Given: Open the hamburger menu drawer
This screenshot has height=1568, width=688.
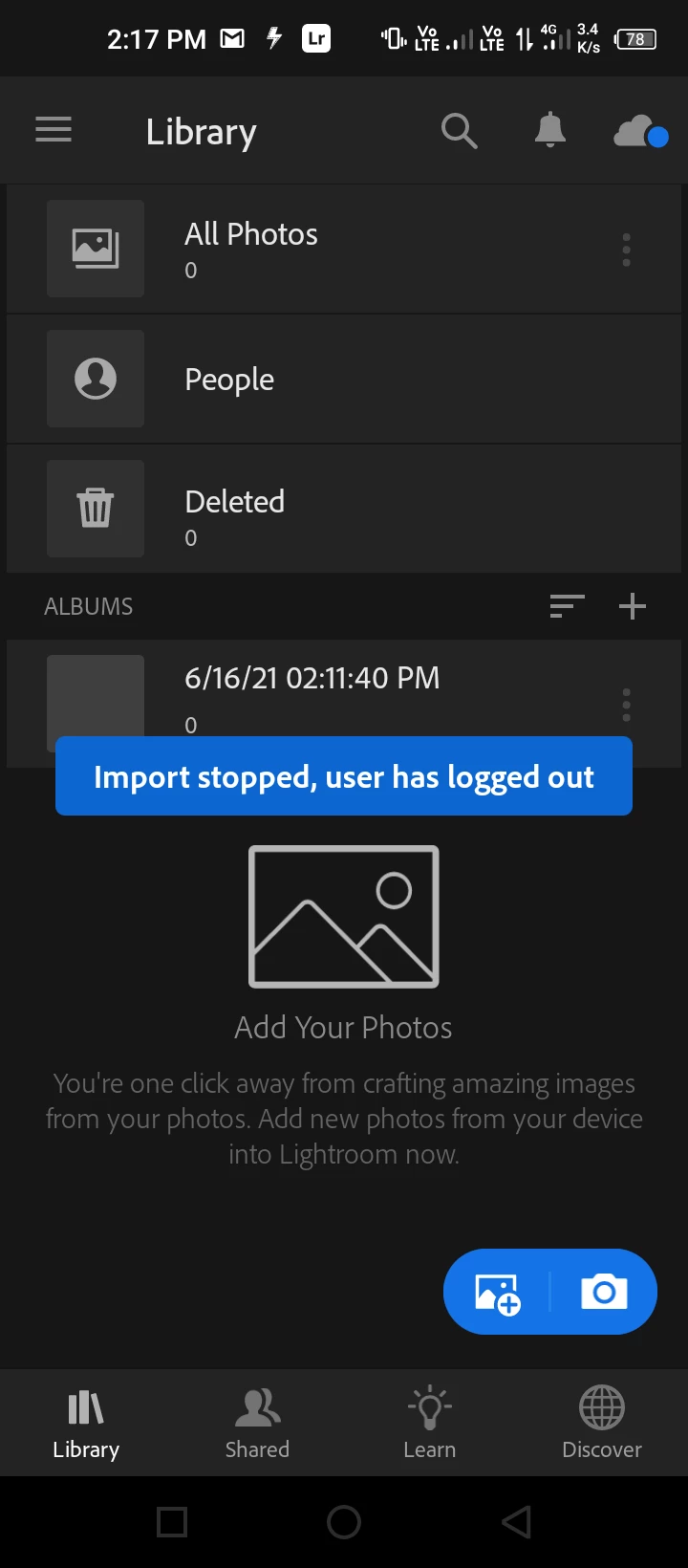Looking at the screenshot, I should [54, 130].
